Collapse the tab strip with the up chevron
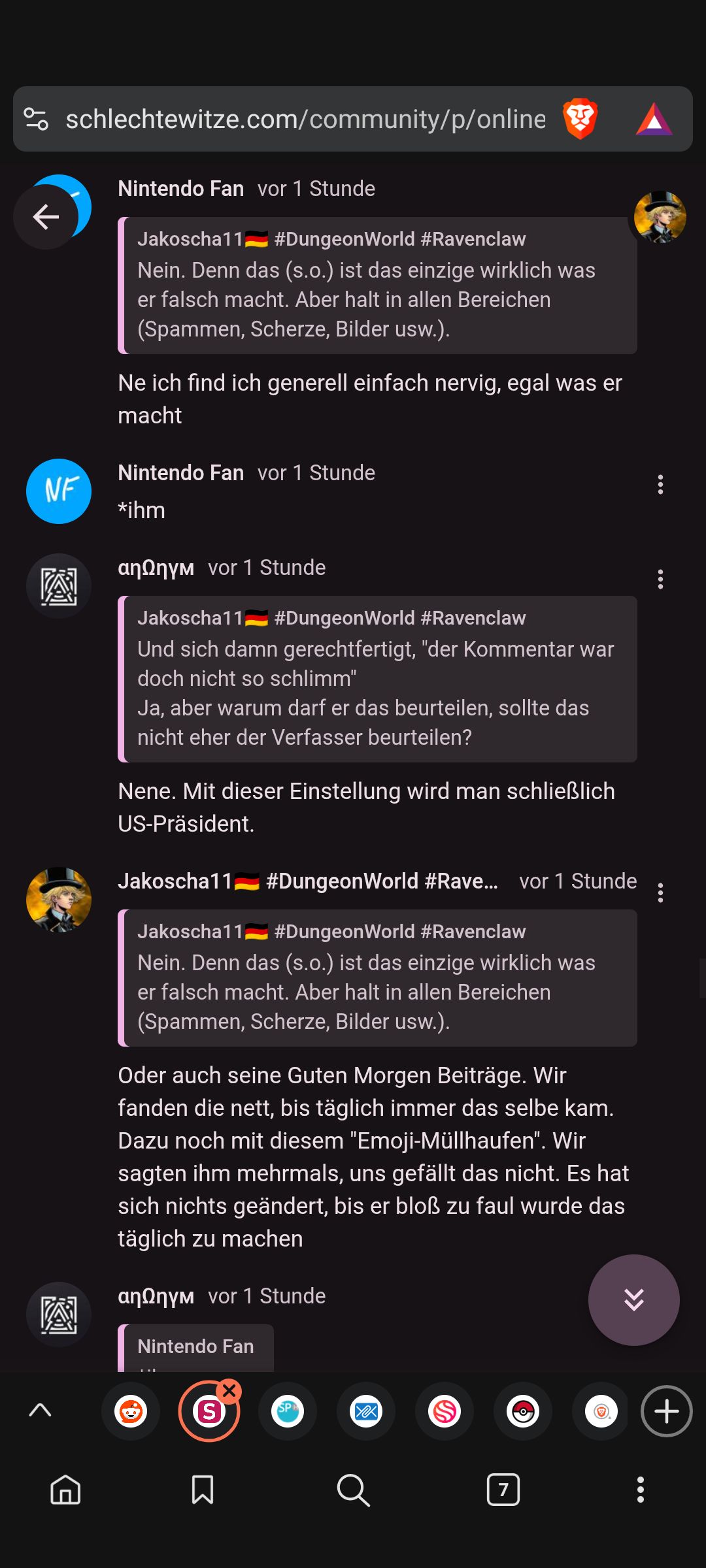Viewport: 706px width, 1568px height. pyautogui.click(x=41, y=1411)
